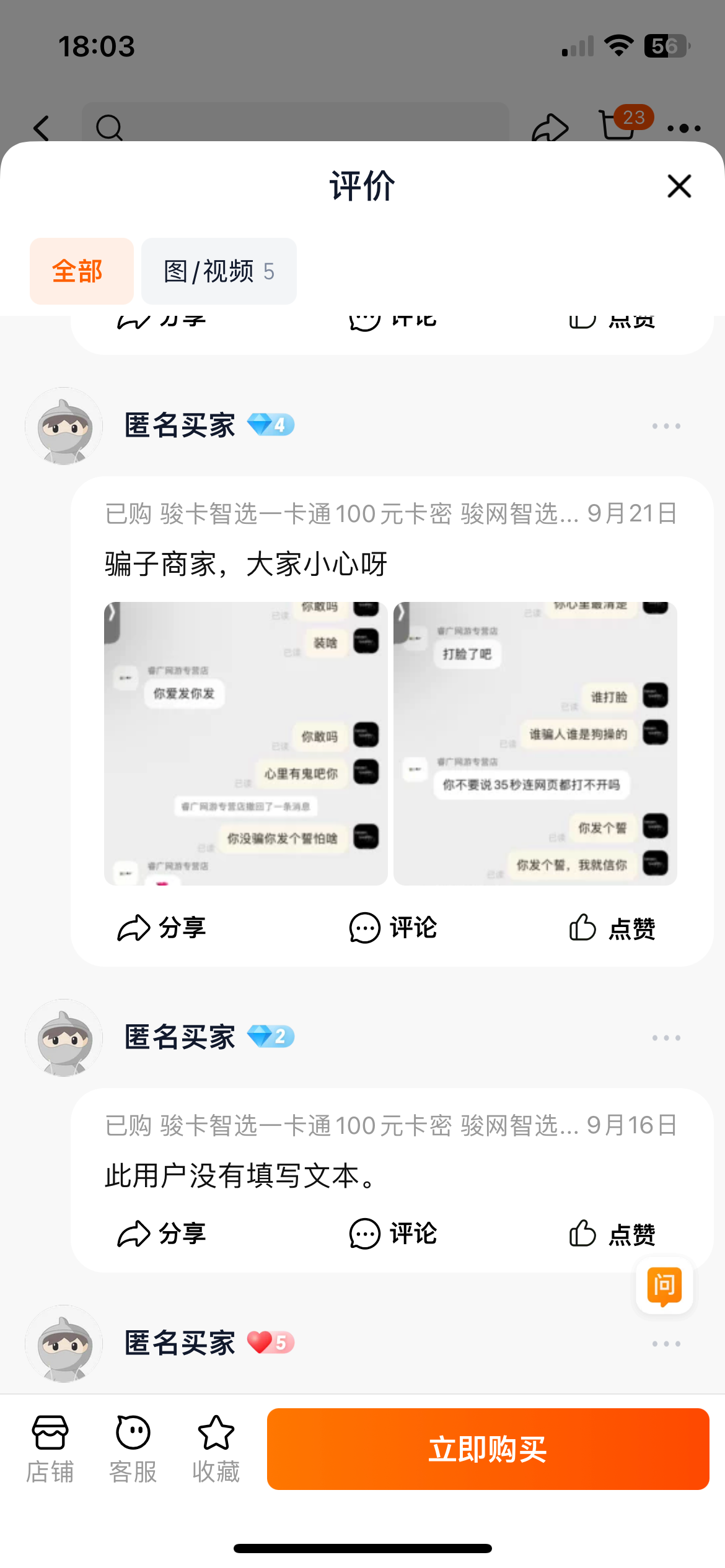The image size is (725, 1568).
Task: Tap 立即购买 to buy now
Action: [x=488, y=1449]
